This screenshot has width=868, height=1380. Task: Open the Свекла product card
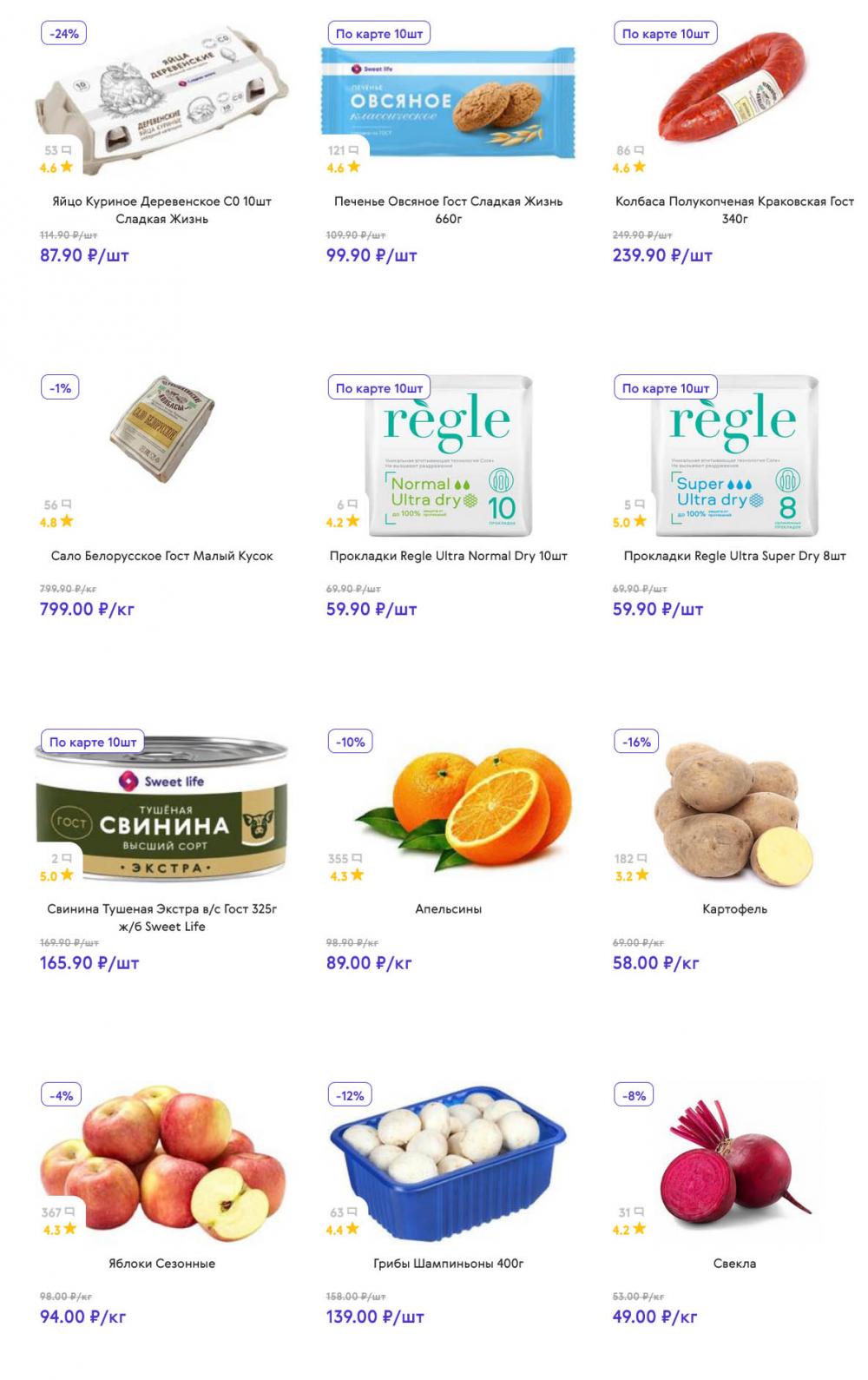point(734,1264)
